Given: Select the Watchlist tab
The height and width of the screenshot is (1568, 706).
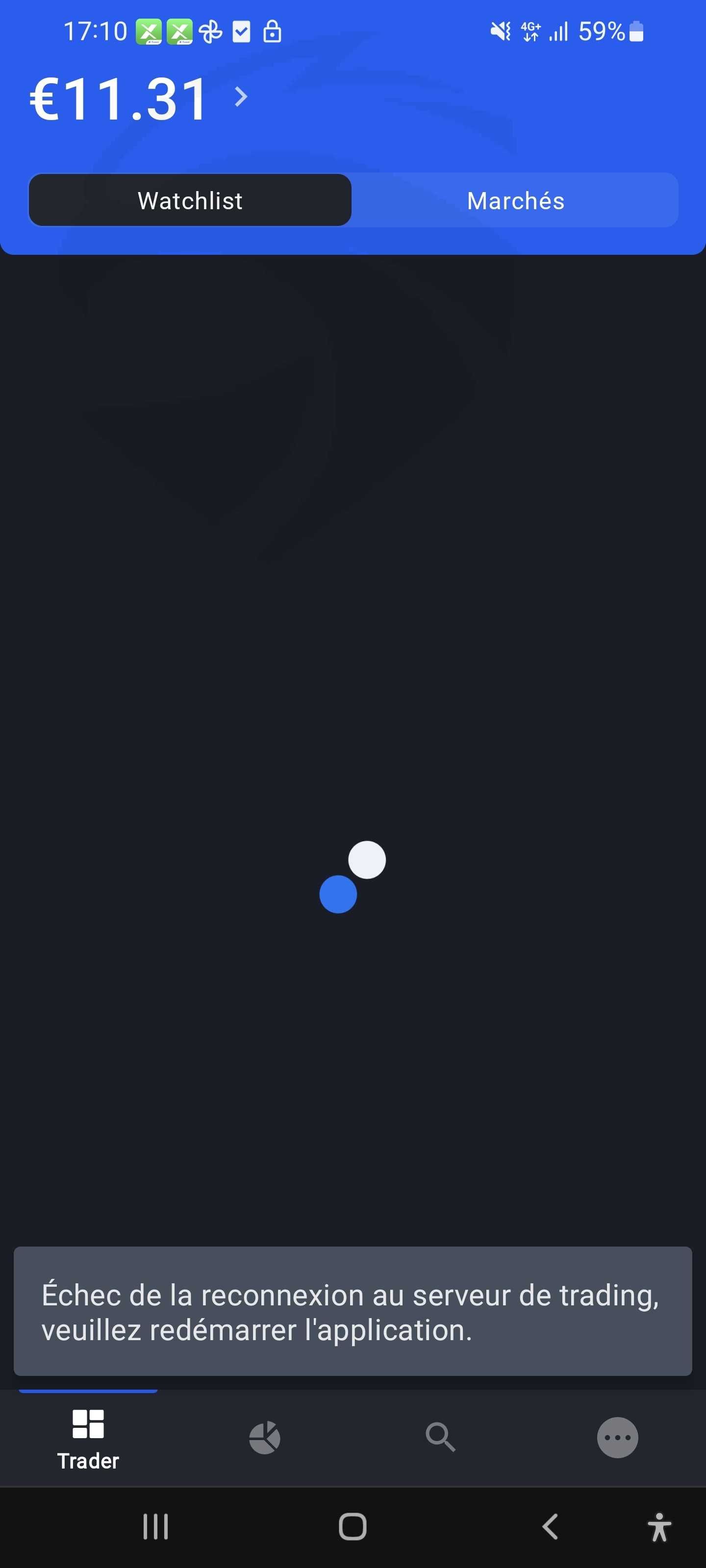Looking at the screenshot, I should (190, 200).
